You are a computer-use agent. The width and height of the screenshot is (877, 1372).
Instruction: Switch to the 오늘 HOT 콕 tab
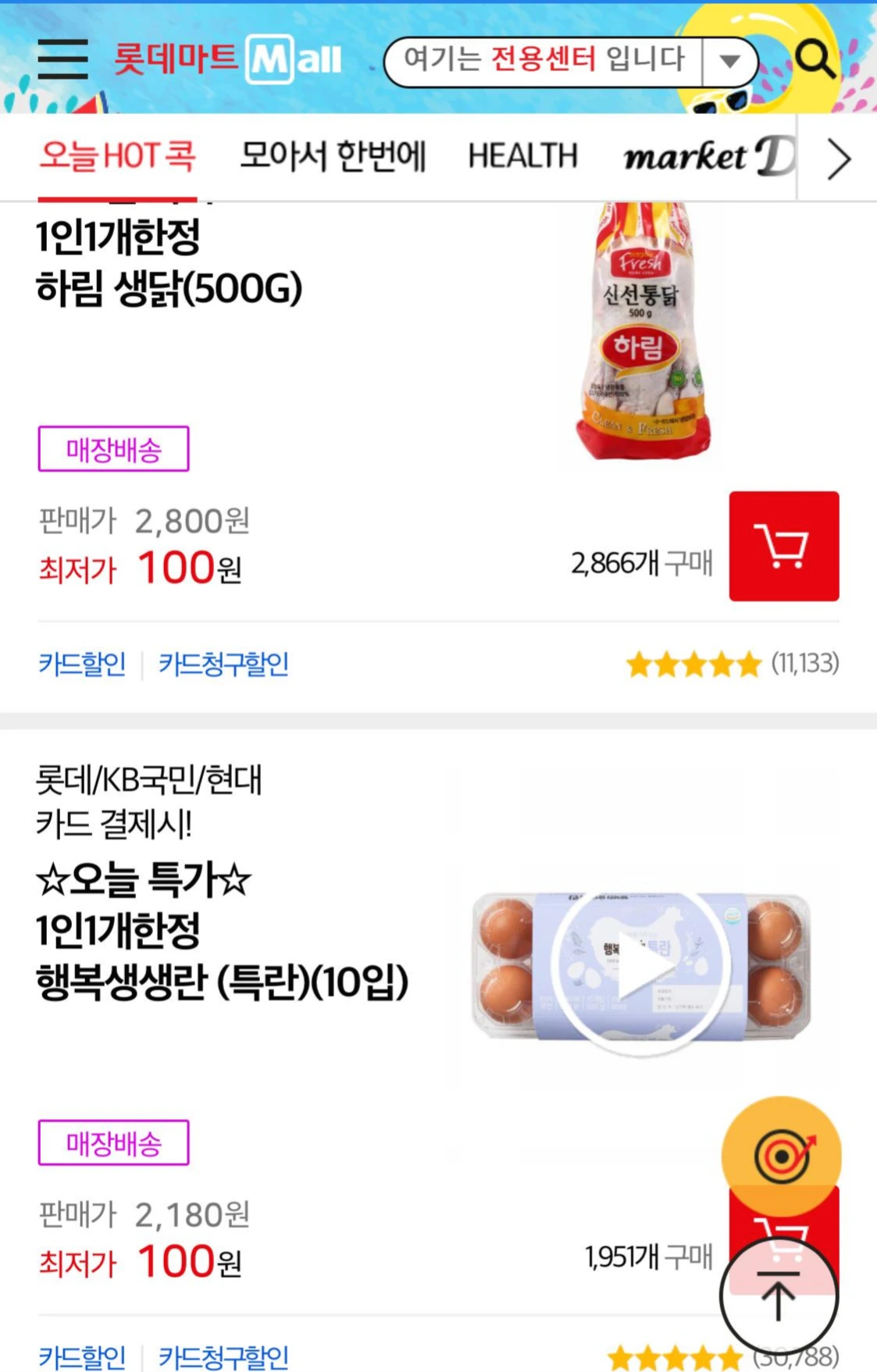[x=117, y=156]
